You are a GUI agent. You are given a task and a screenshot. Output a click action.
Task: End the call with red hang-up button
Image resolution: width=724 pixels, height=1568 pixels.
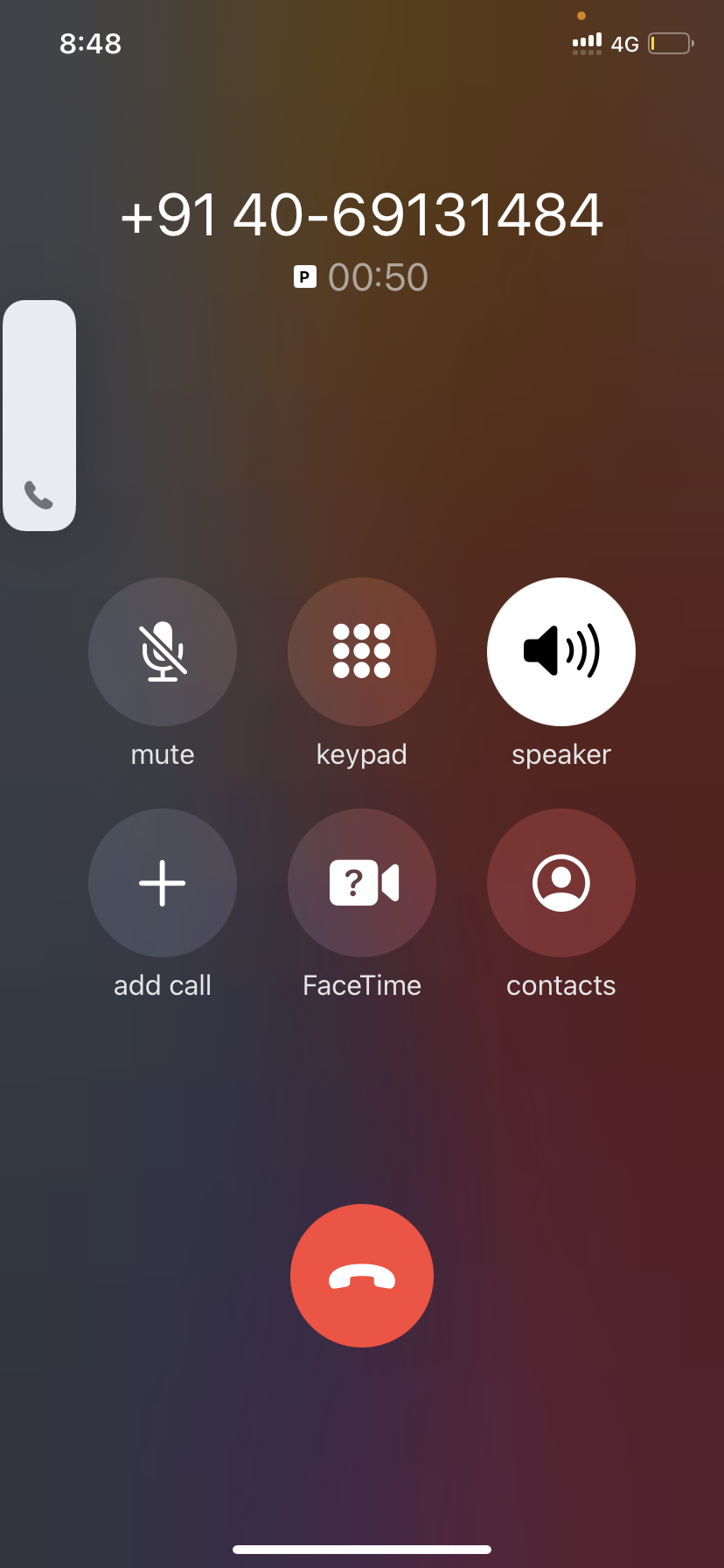pyautogui.click(x=362, y=1276)
